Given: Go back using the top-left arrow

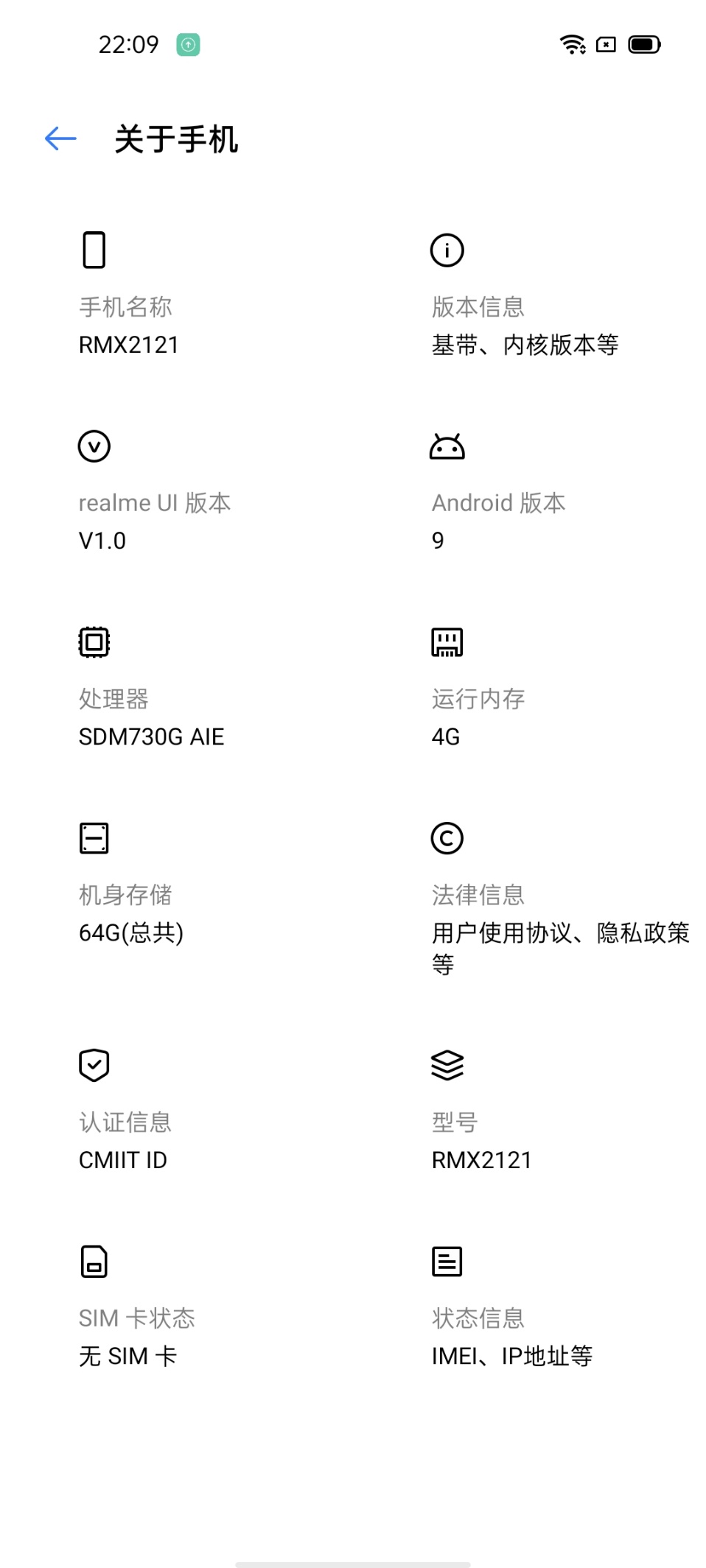Looking at the screenshot, I should coord(60,138).
